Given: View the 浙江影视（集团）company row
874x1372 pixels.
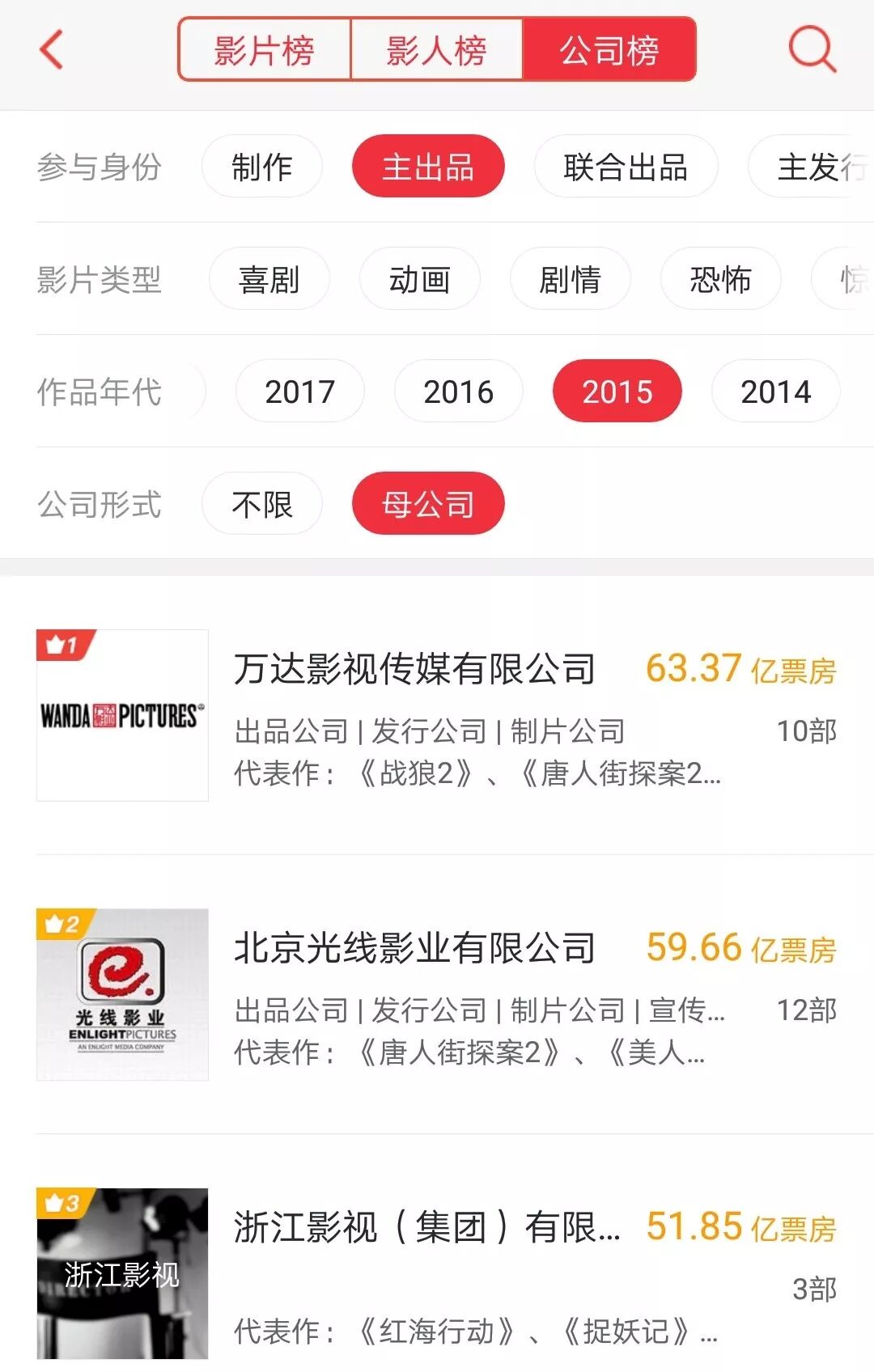Looking at the screenshot, I should pos(426,1227).
